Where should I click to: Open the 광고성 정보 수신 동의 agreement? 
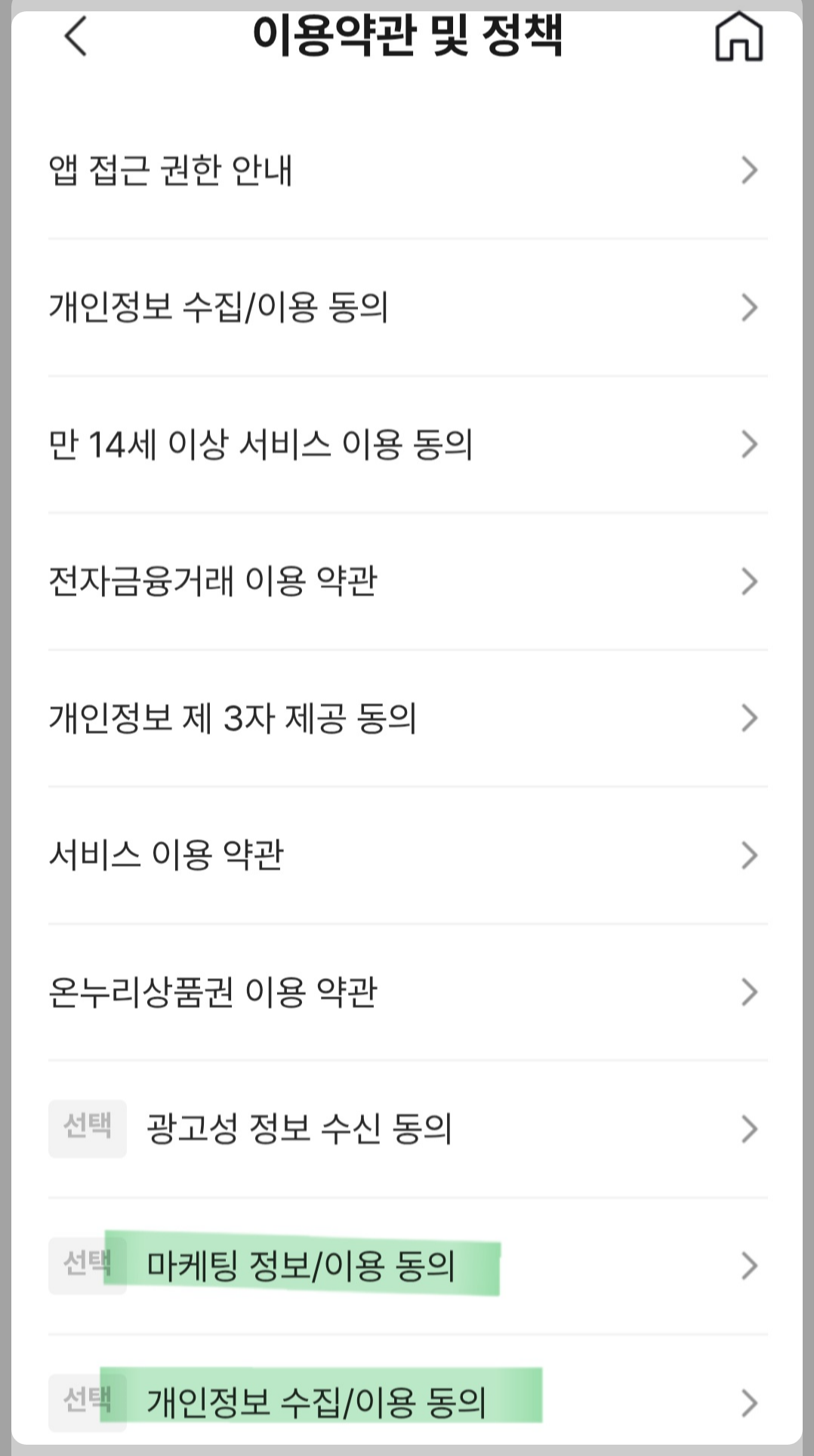coord(298,1129)
